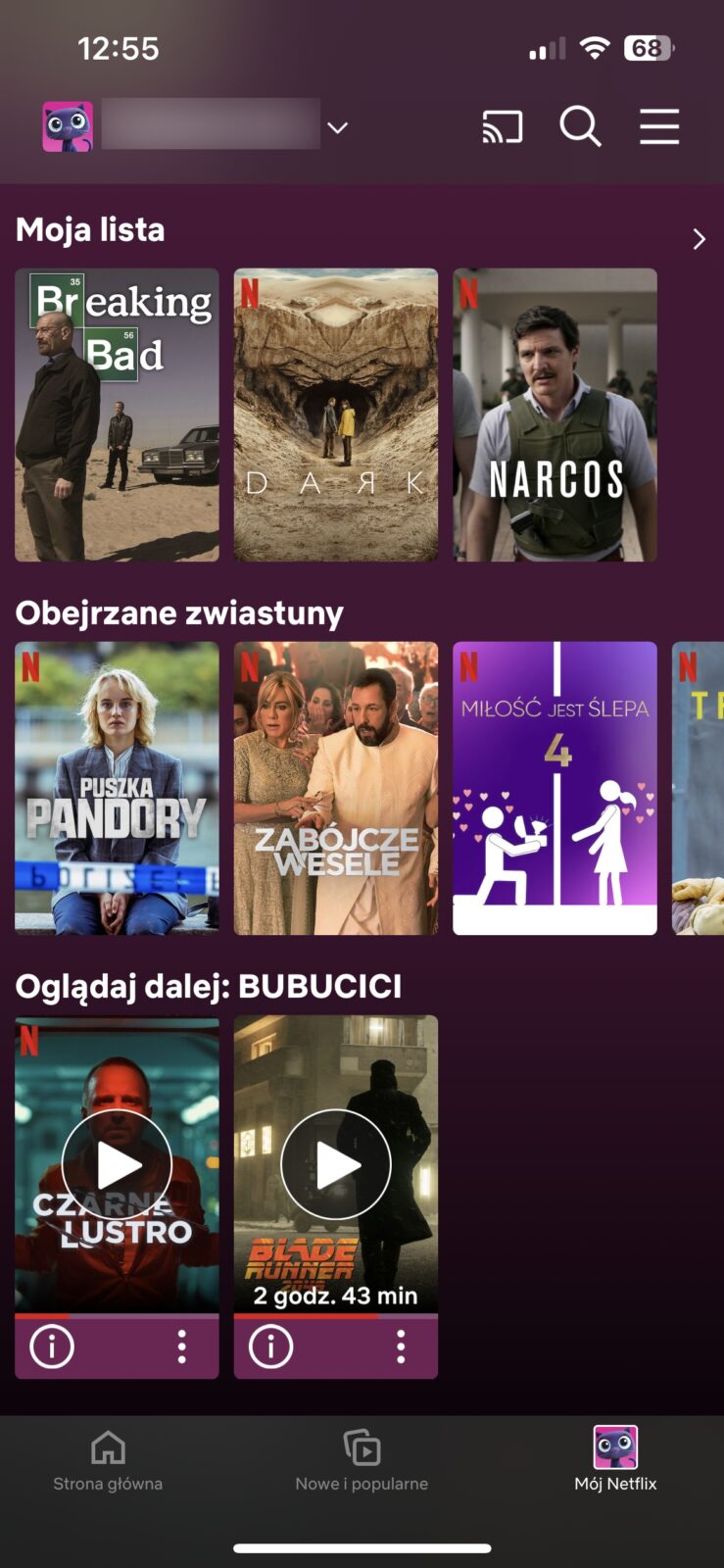
Task: Switch to Strona główna tab
Action: point(108,1460)
